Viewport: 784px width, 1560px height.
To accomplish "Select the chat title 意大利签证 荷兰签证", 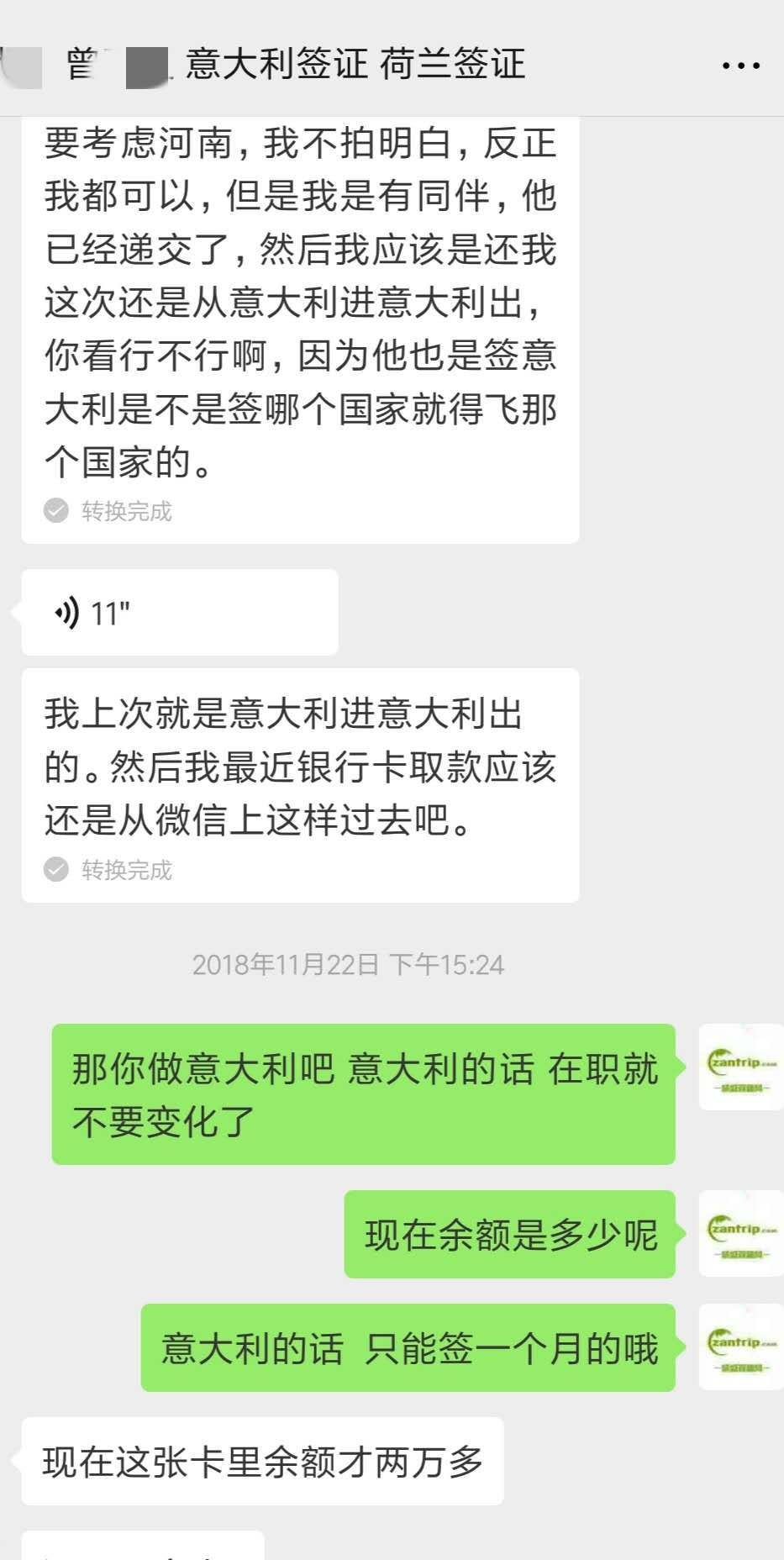I will coord(353,64).
